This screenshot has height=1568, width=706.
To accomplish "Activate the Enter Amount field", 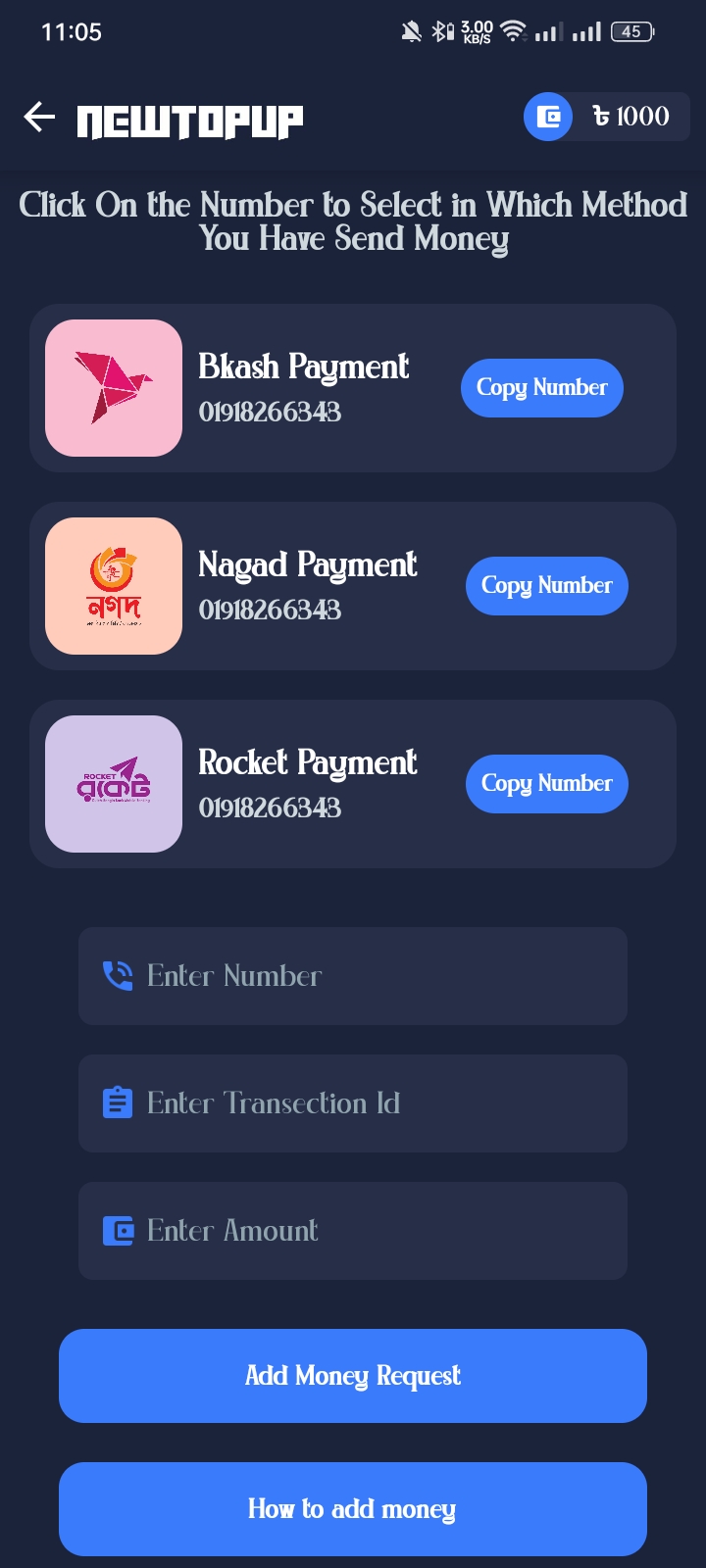I will pos(353,1231).
